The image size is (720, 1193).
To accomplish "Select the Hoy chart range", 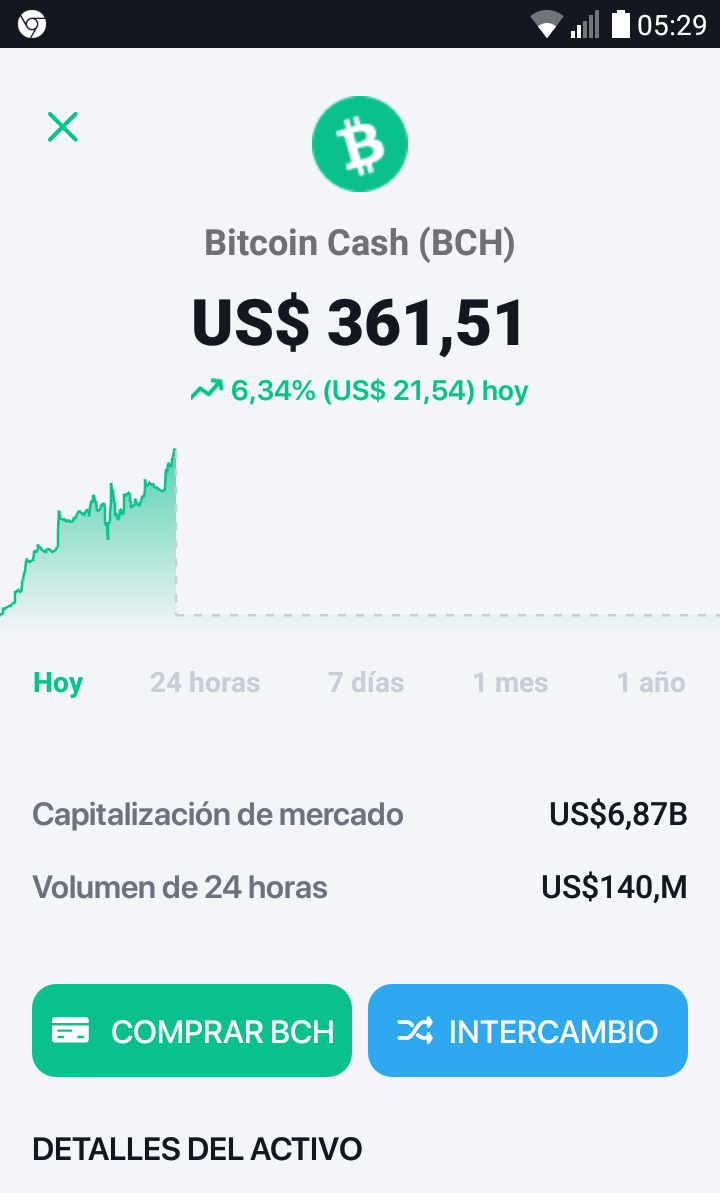I will point(58,682).
